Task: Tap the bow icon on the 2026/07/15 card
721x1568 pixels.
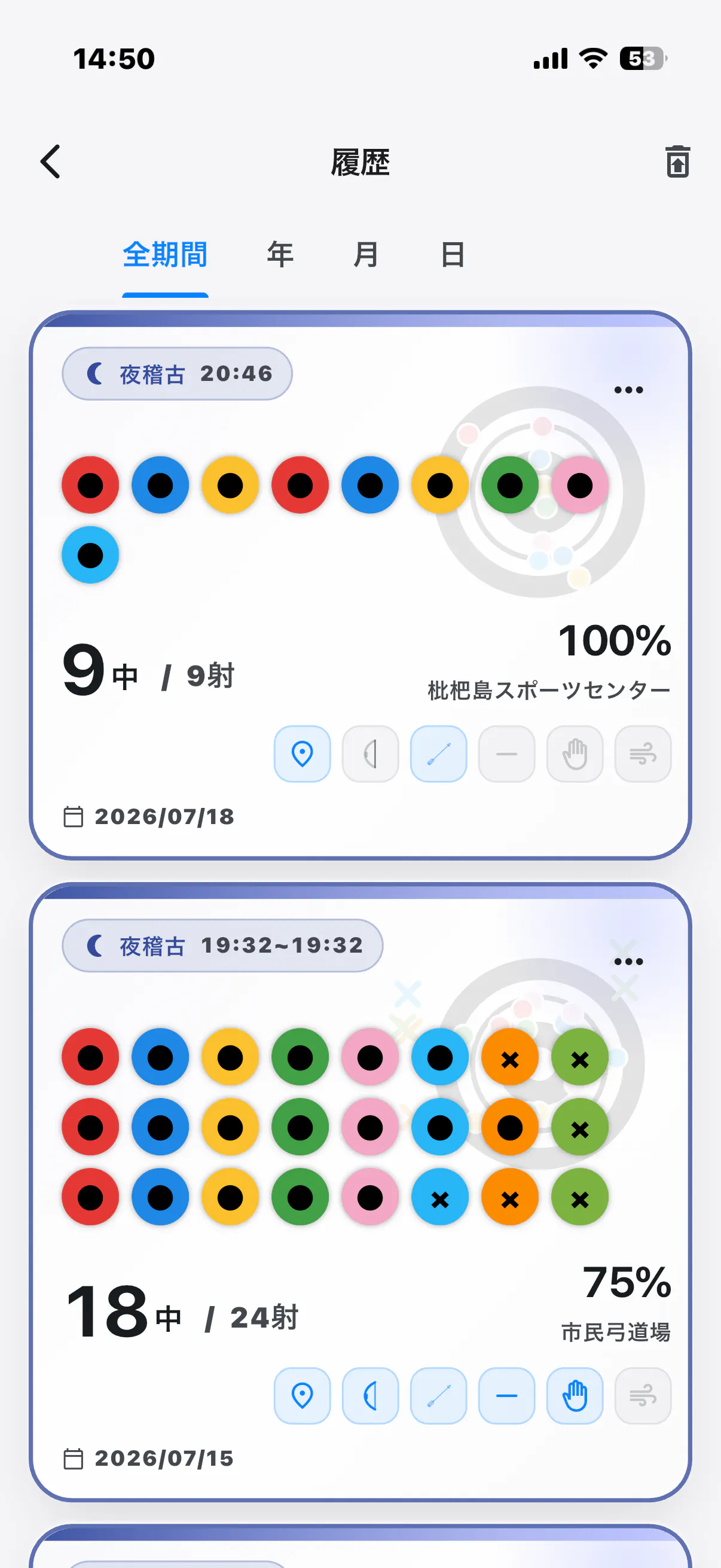Action: [x=371, y=1396]
